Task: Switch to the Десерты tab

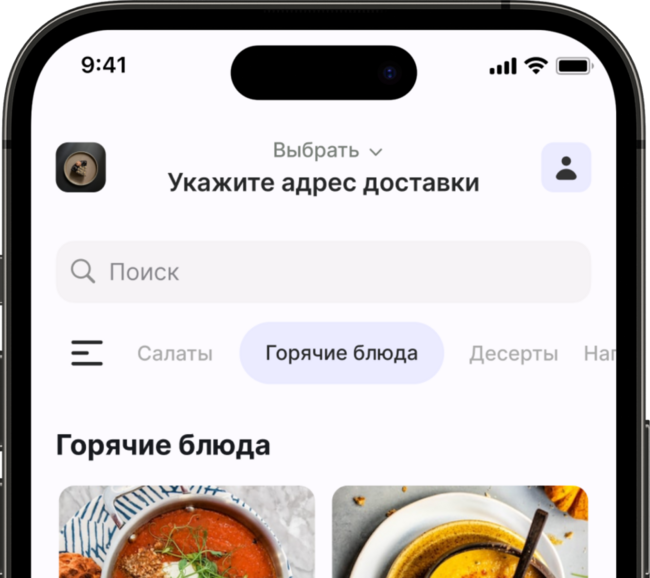Action: click(x=513, y=353)
